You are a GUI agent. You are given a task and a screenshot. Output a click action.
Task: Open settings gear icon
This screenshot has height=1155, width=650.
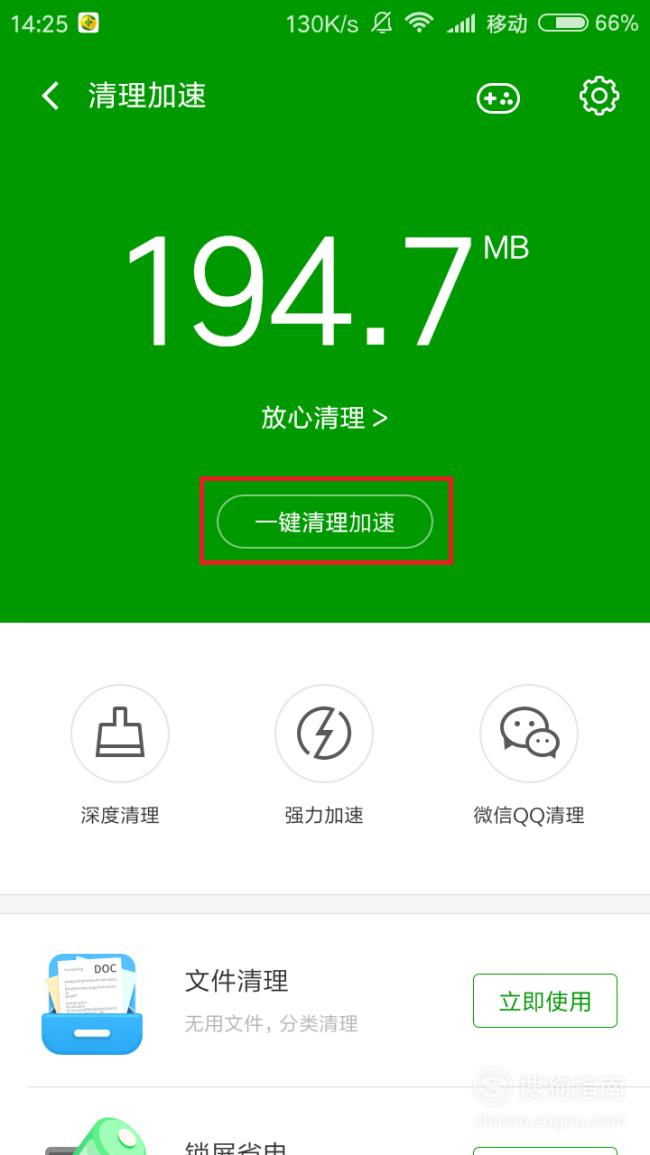click(598, 96)
